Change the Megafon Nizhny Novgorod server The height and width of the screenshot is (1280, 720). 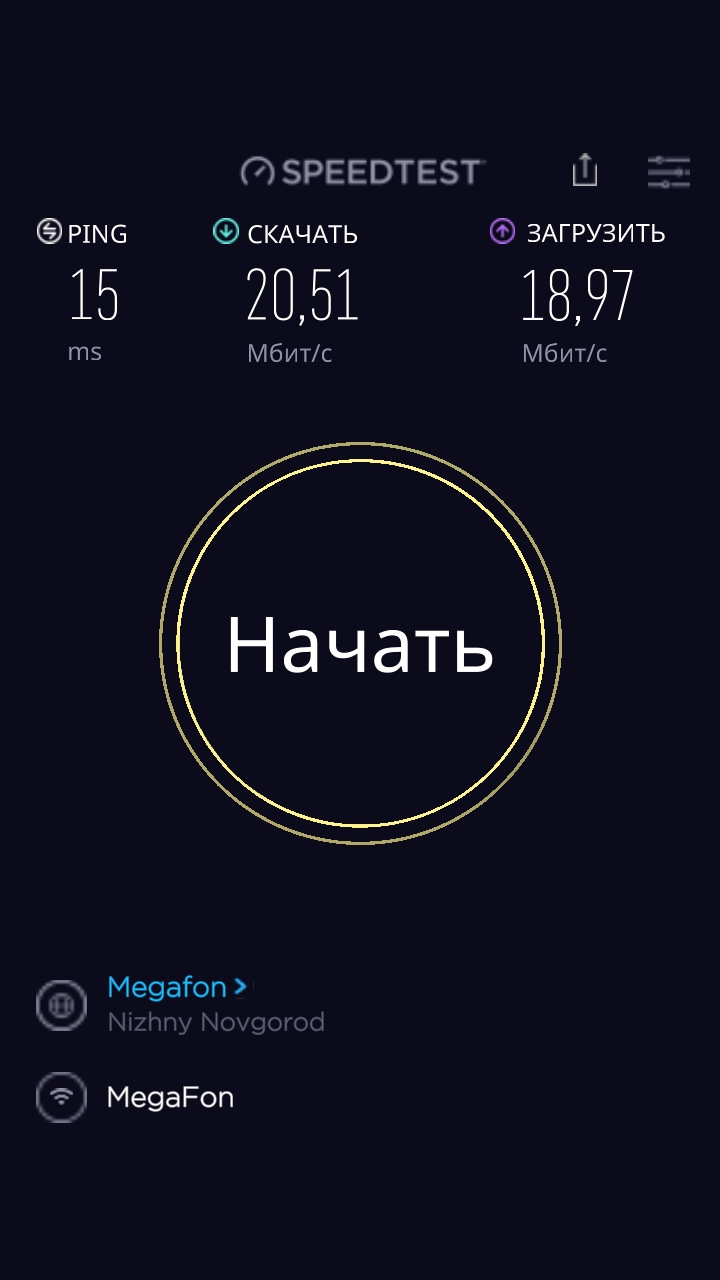[x=177, y=988]
